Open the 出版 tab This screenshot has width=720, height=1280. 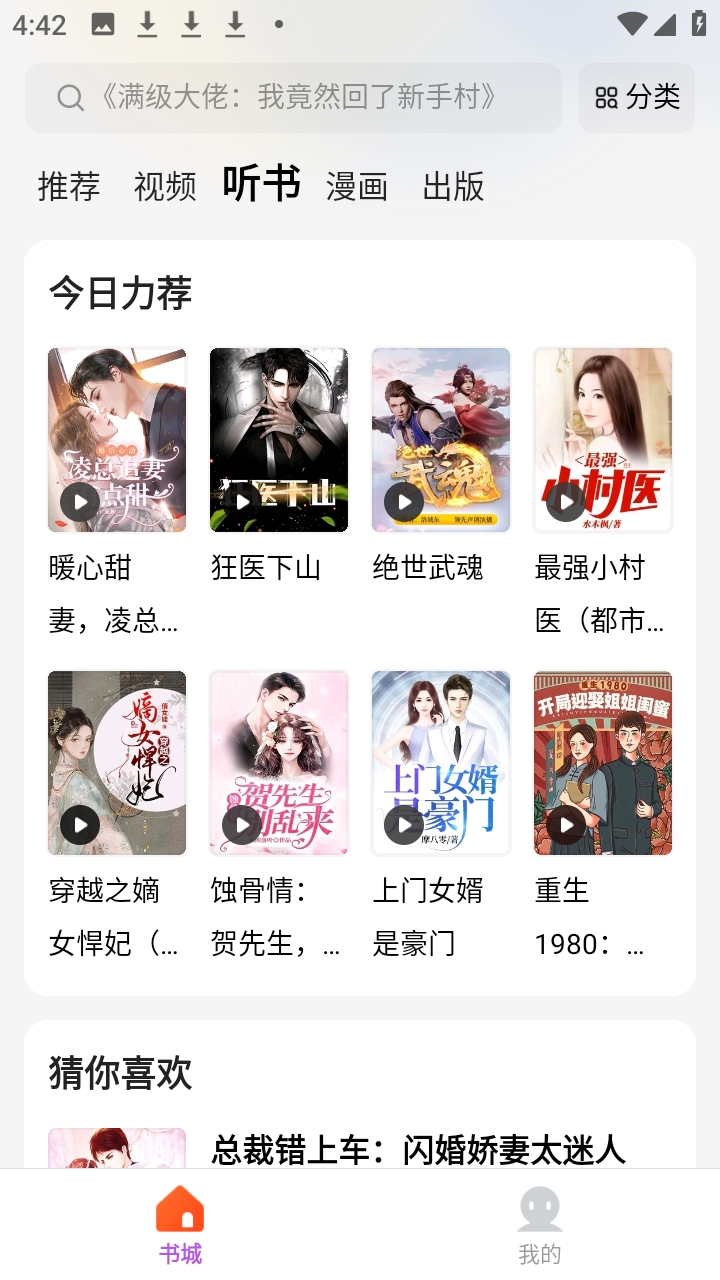(452, 187)
